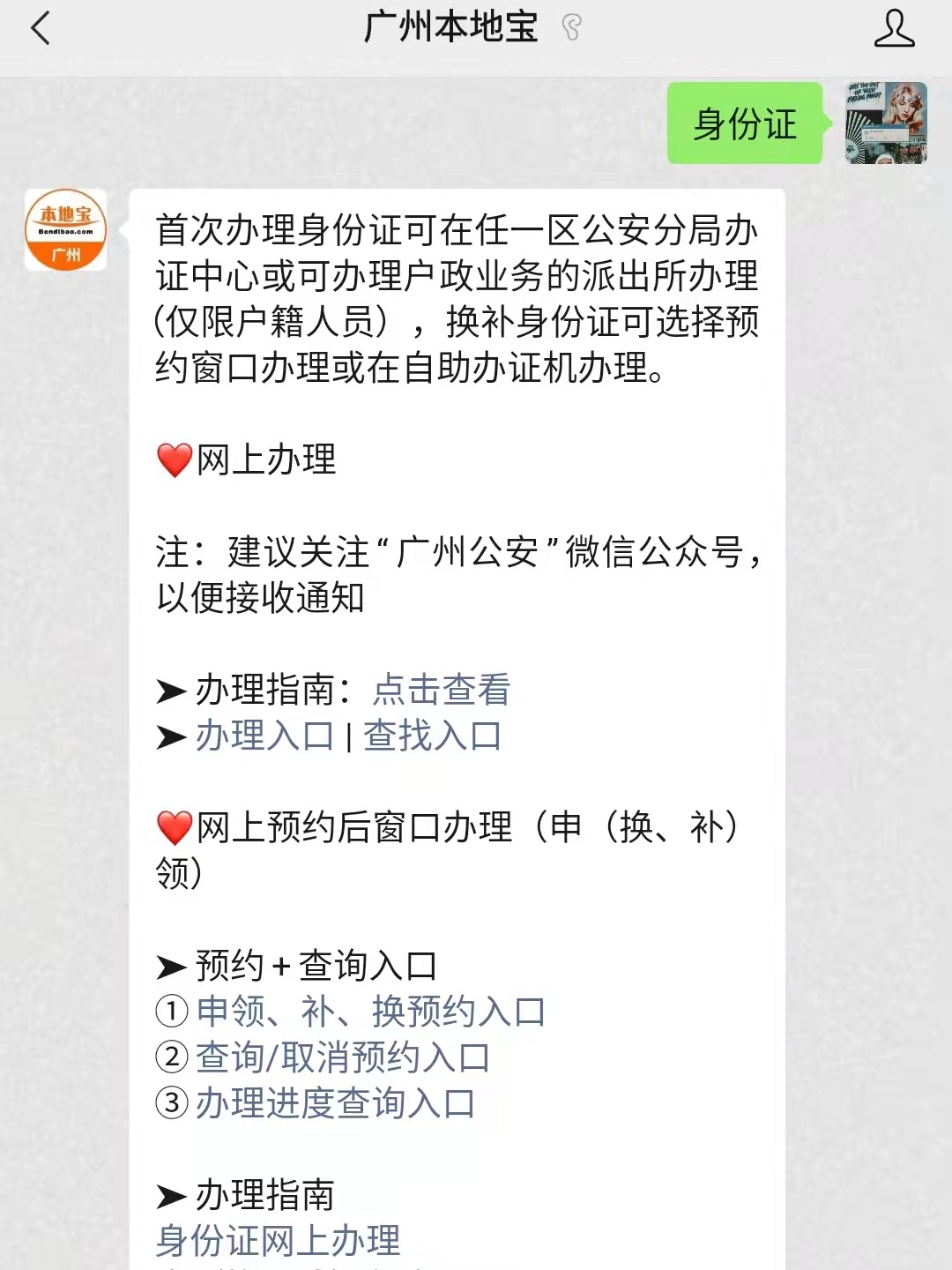Tap my own avatar picture
952x1270 pixels.
tap(886, 123)
